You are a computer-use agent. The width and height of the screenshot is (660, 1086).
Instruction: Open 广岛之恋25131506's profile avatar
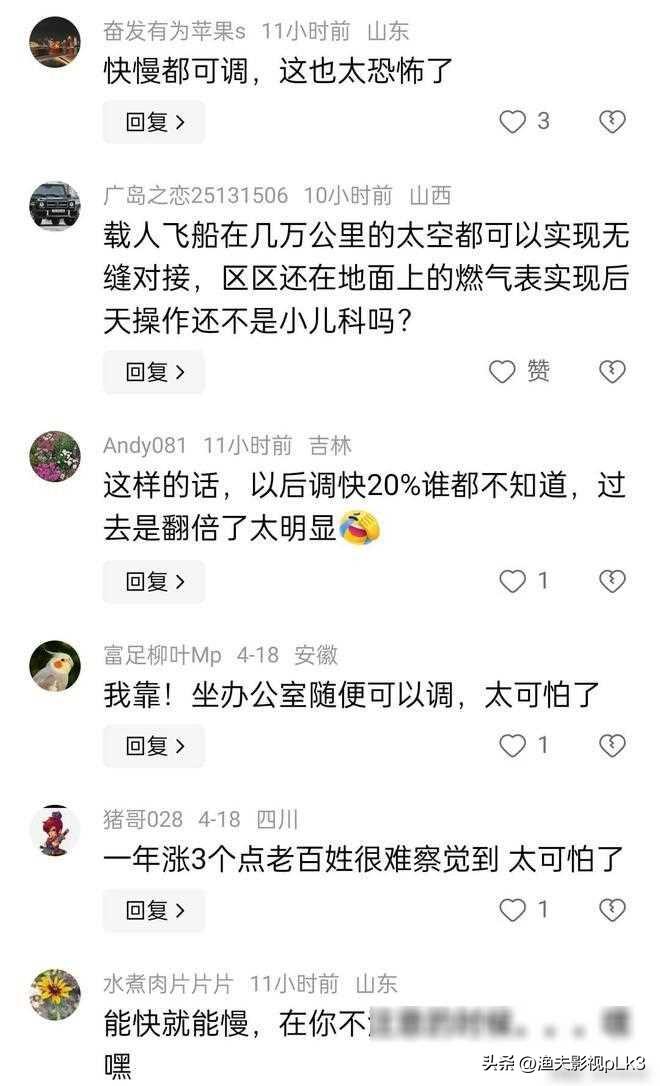[x=55, y=206]
